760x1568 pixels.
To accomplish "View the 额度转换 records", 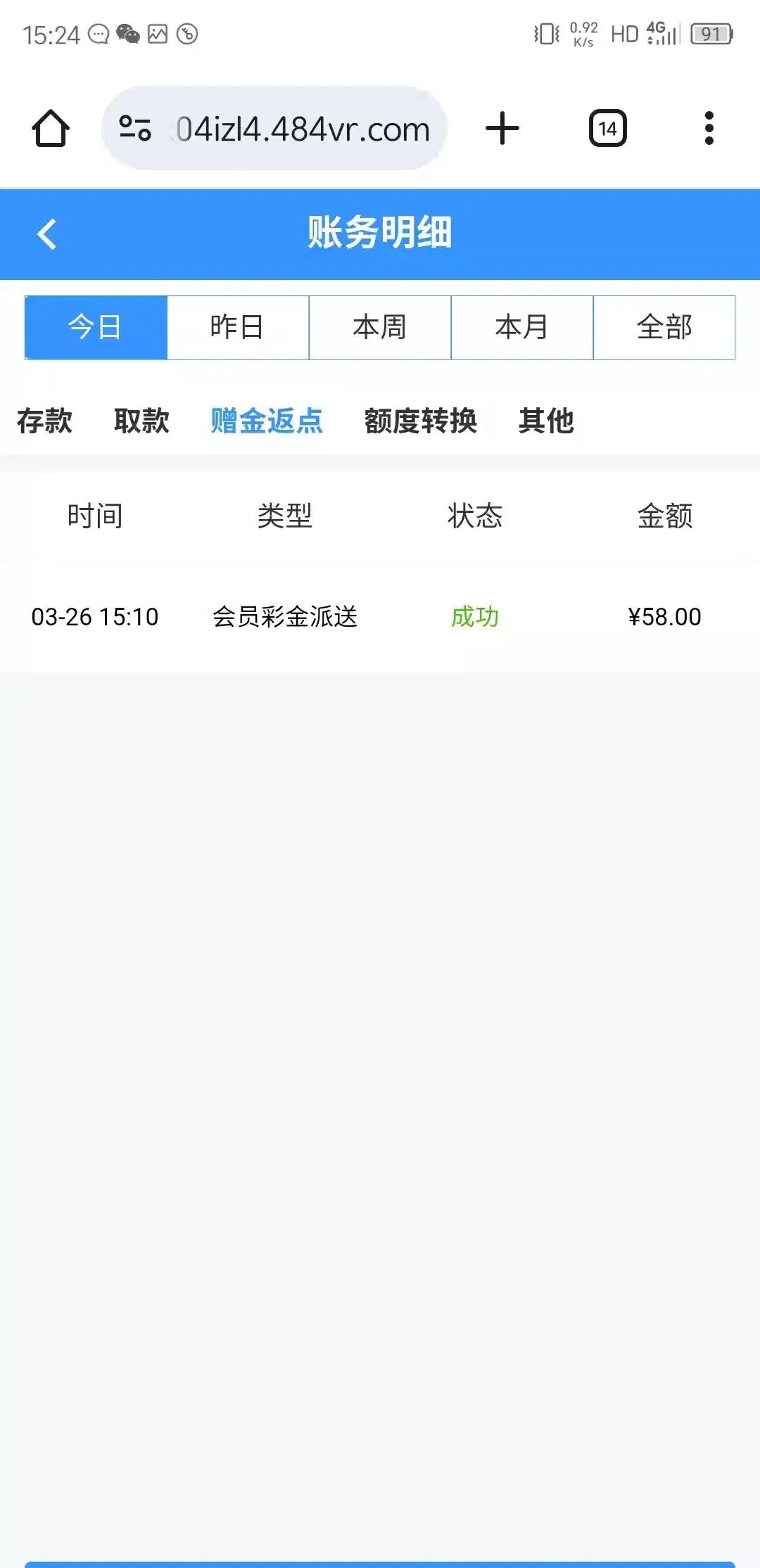I will (421, 421).
